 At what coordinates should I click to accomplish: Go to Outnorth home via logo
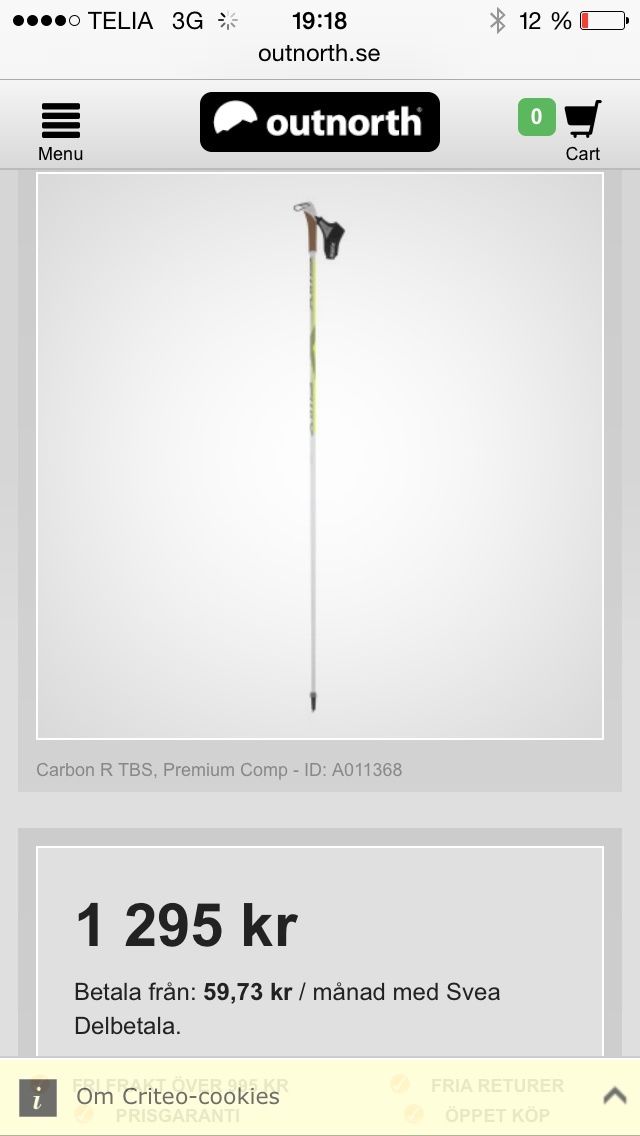(319, 122)
